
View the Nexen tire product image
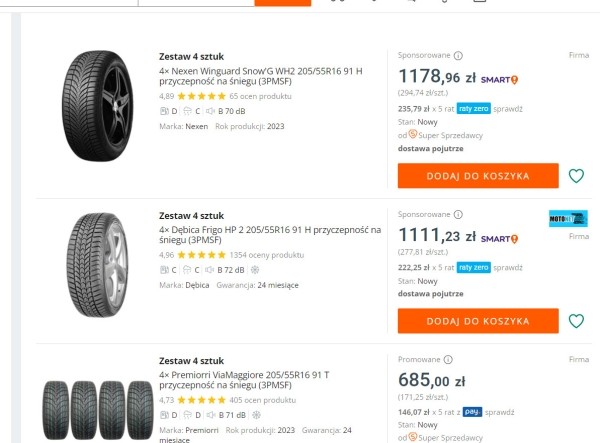(96, 106)
